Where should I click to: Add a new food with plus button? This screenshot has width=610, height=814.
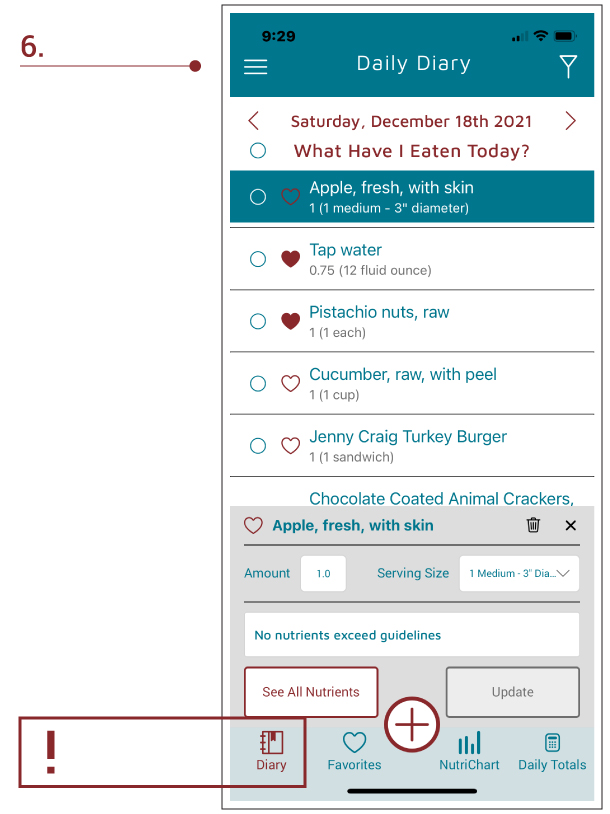click(412, 724)
